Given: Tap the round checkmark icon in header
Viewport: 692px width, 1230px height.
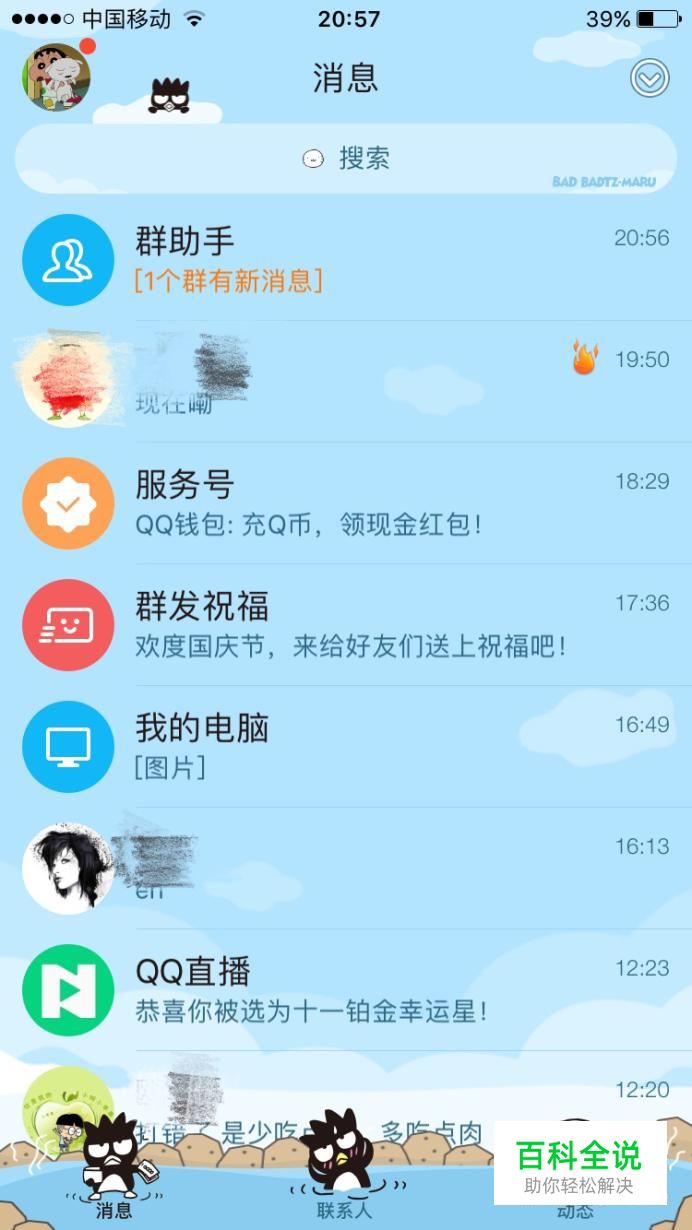Looking at the screenshot, I should (x=649, y=78).
